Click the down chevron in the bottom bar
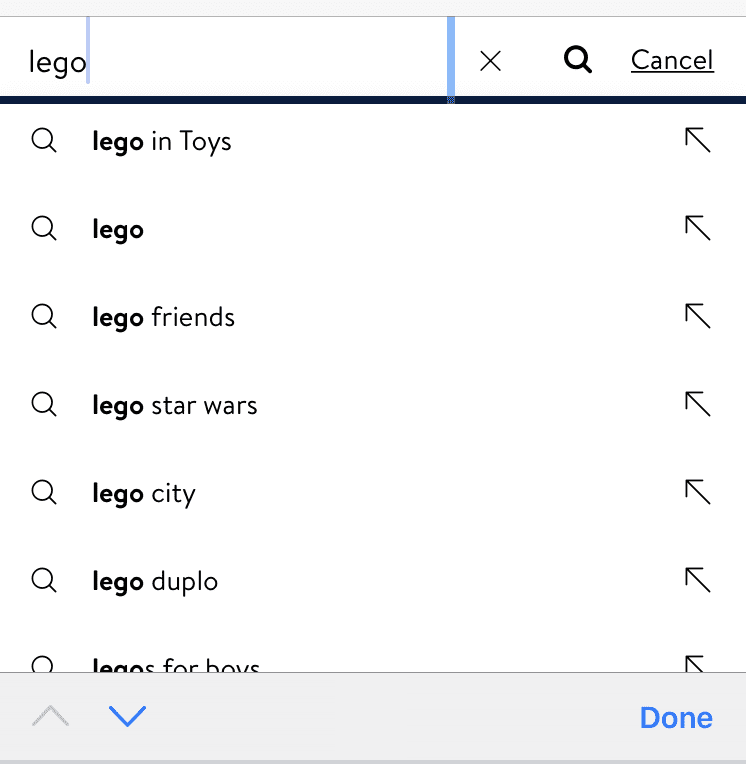Screen dimensions: 746x764 [x=128, y=717]
